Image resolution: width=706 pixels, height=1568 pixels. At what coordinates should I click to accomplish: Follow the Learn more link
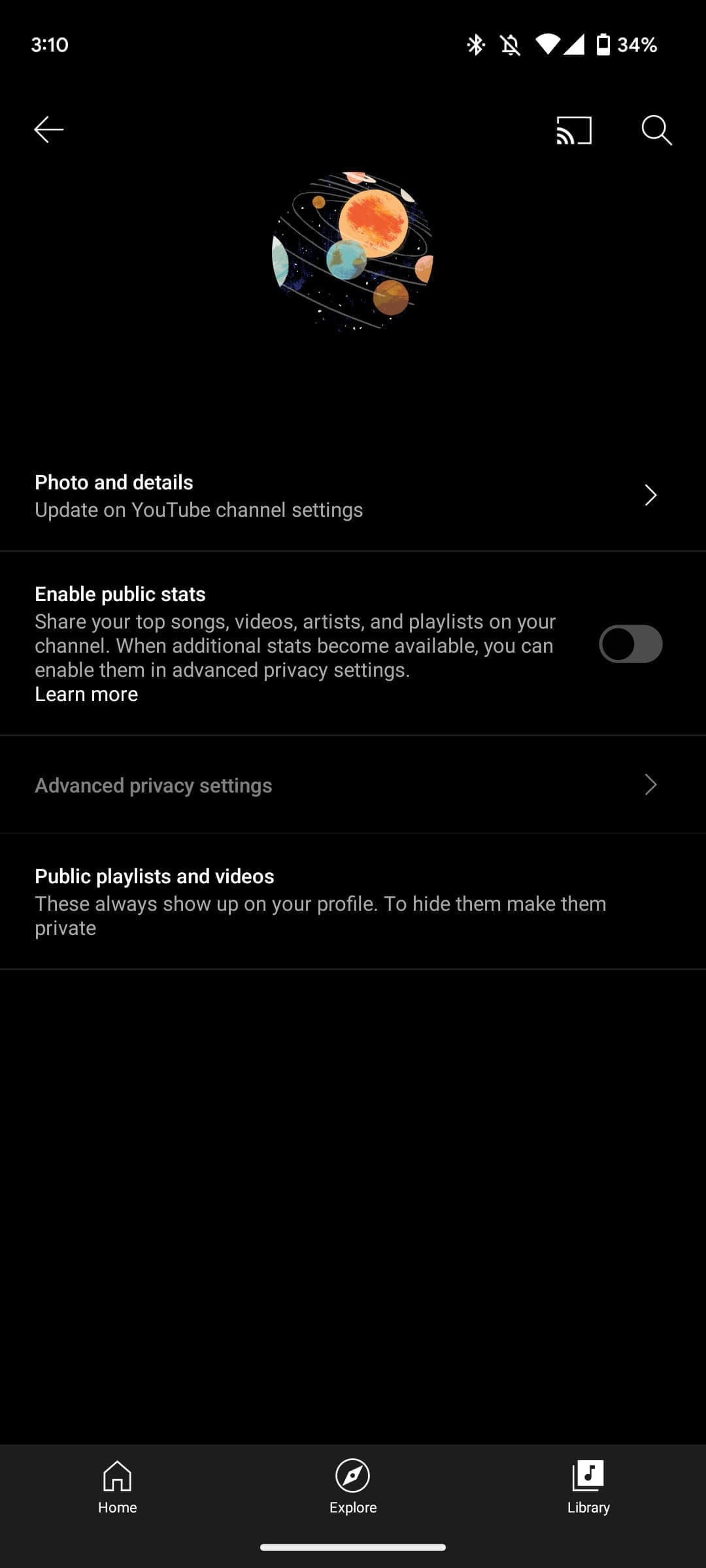(86, 694)
